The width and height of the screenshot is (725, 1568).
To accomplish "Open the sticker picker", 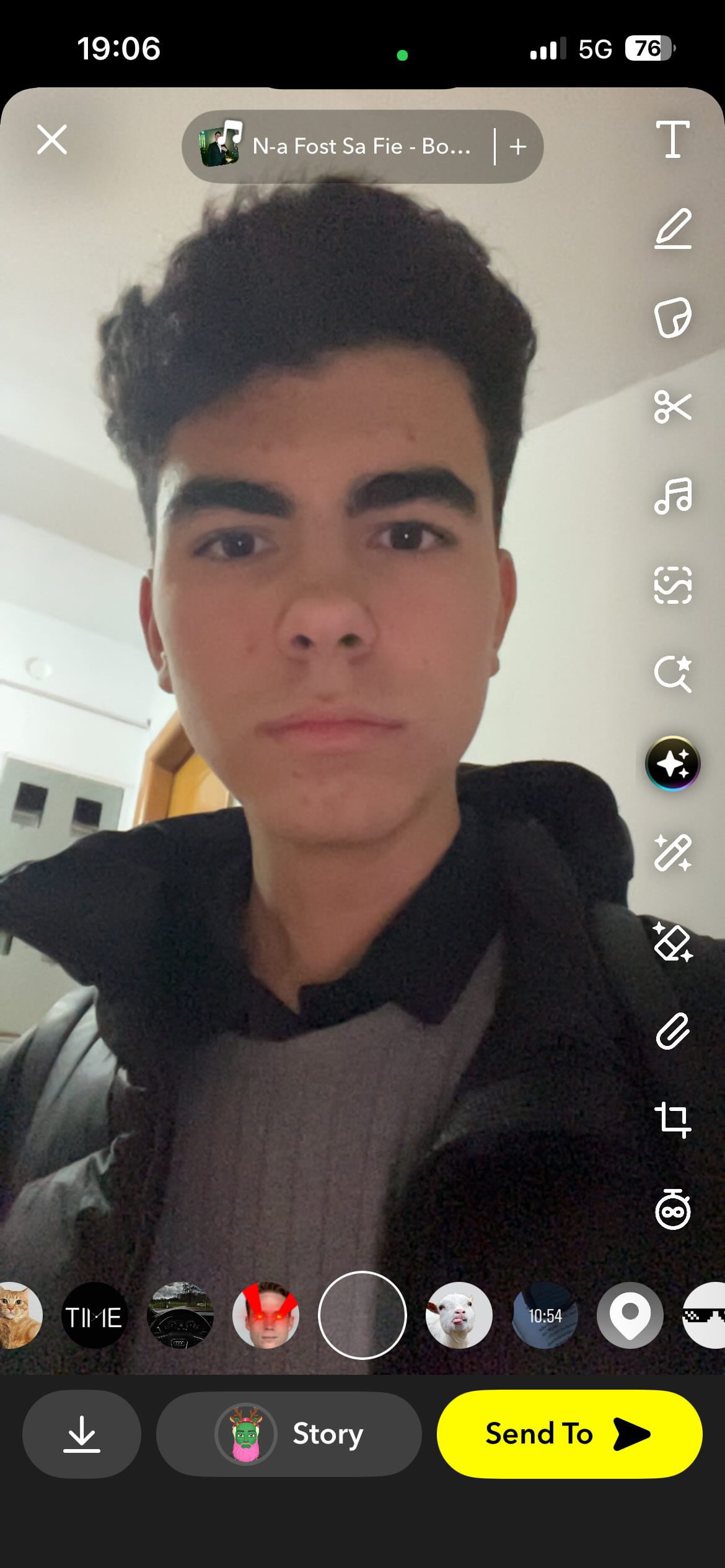I will 673,318.
